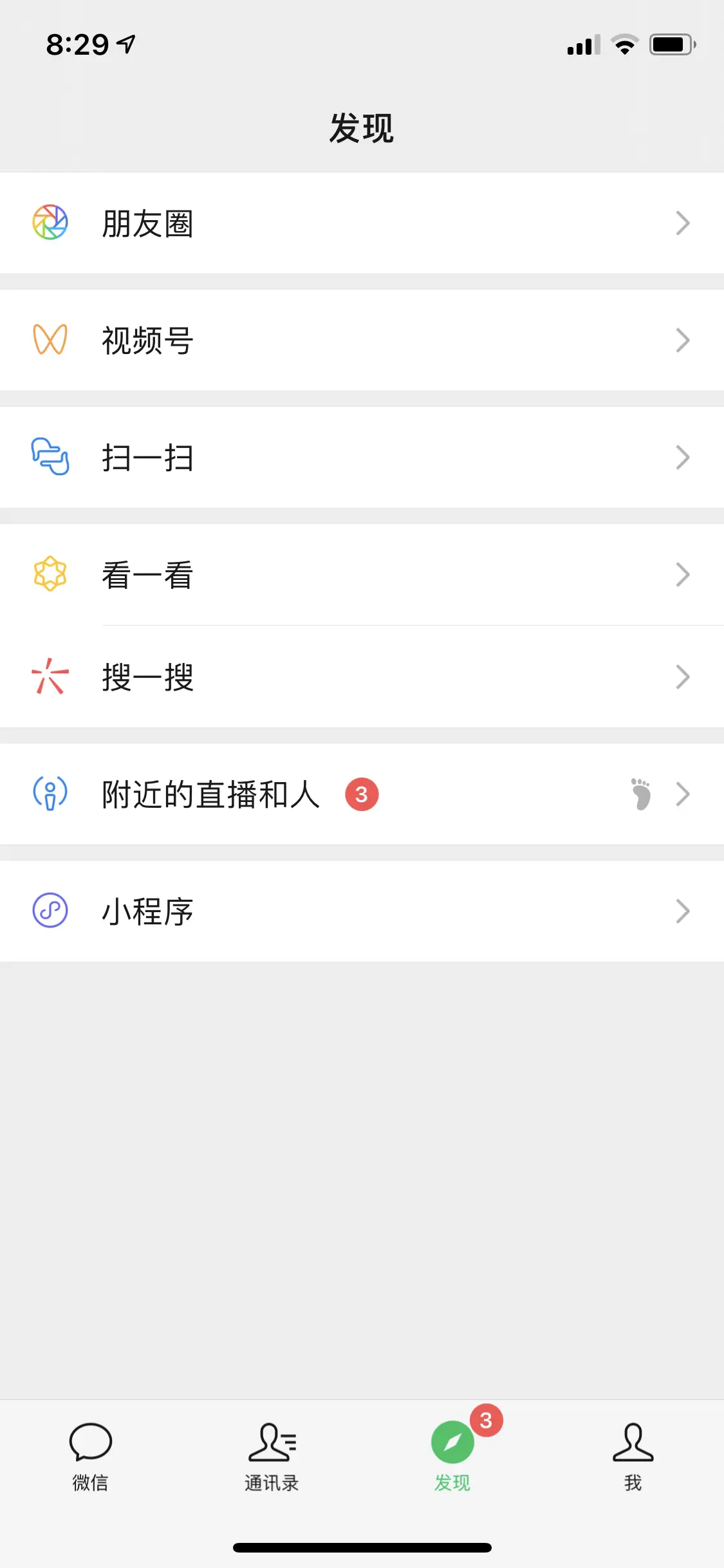724x1568 pixels.
Task: Tap the 搜一搜 search row
Action: (362, 677)
